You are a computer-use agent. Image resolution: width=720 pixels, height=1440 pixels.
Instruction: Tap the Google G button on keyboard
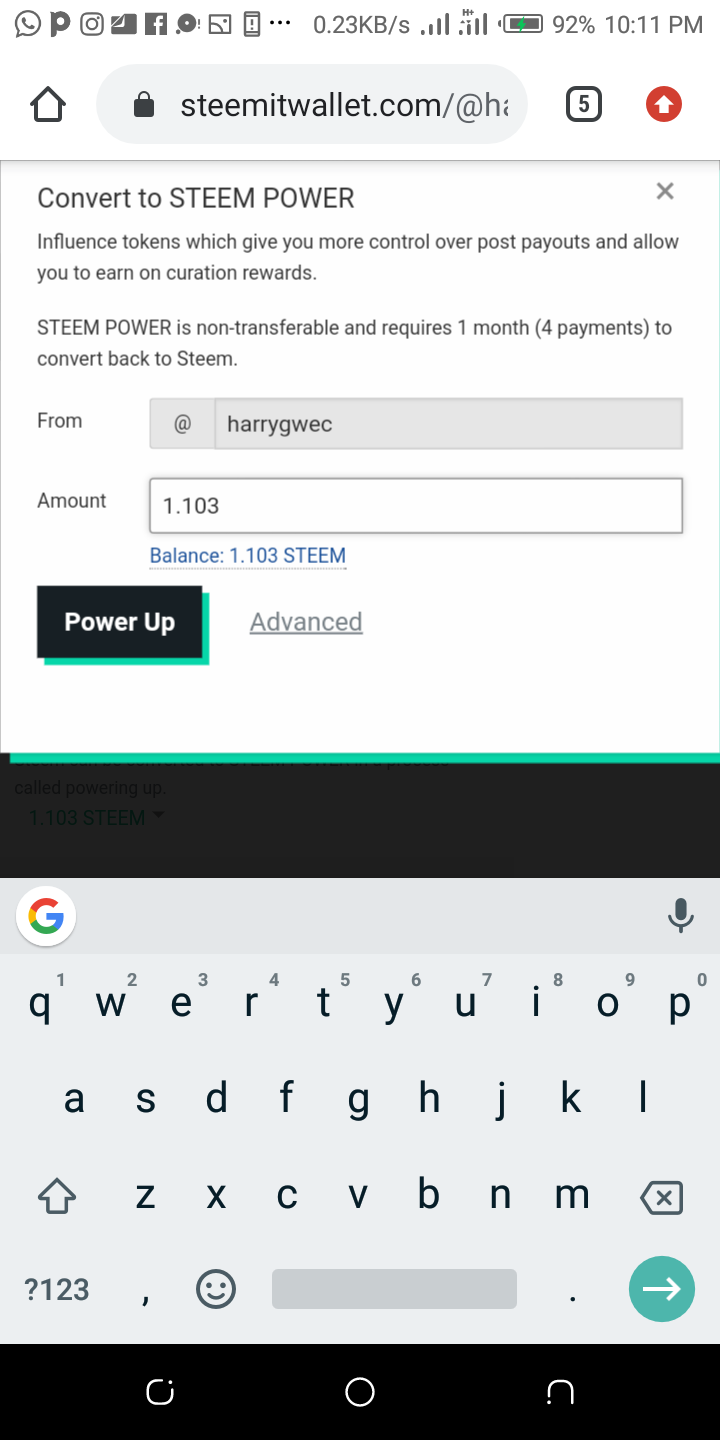pos(46,915)
